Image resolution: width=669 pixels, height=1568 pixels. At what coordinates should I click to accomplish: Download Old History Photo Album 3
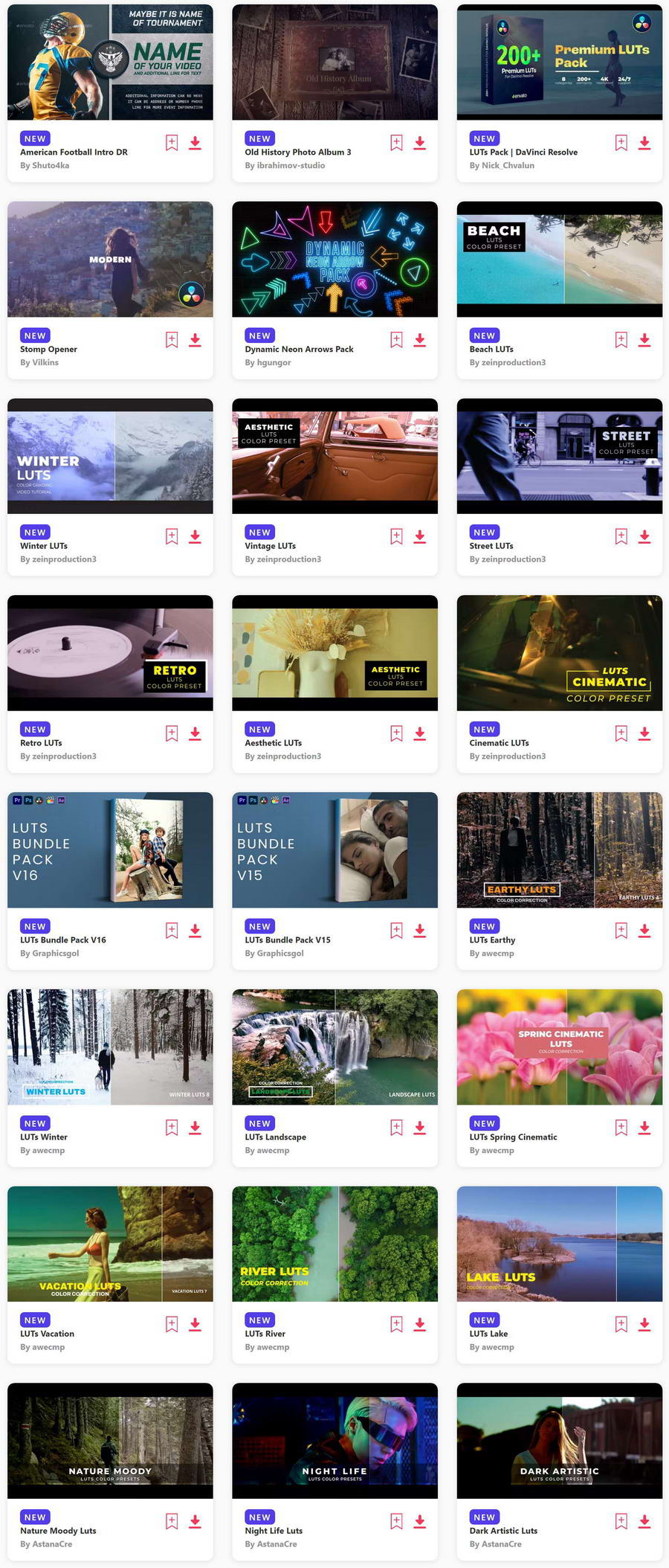pos(419,144)
